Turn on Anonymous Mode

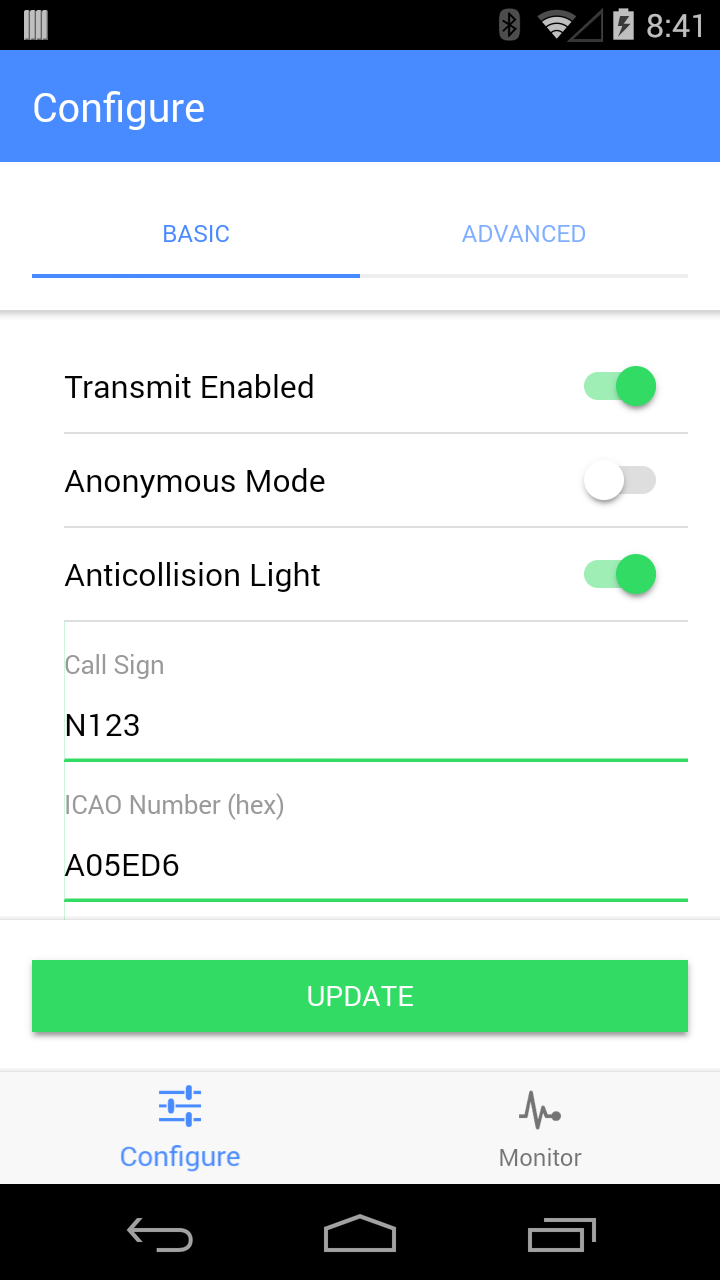click(x=620, y=481)
